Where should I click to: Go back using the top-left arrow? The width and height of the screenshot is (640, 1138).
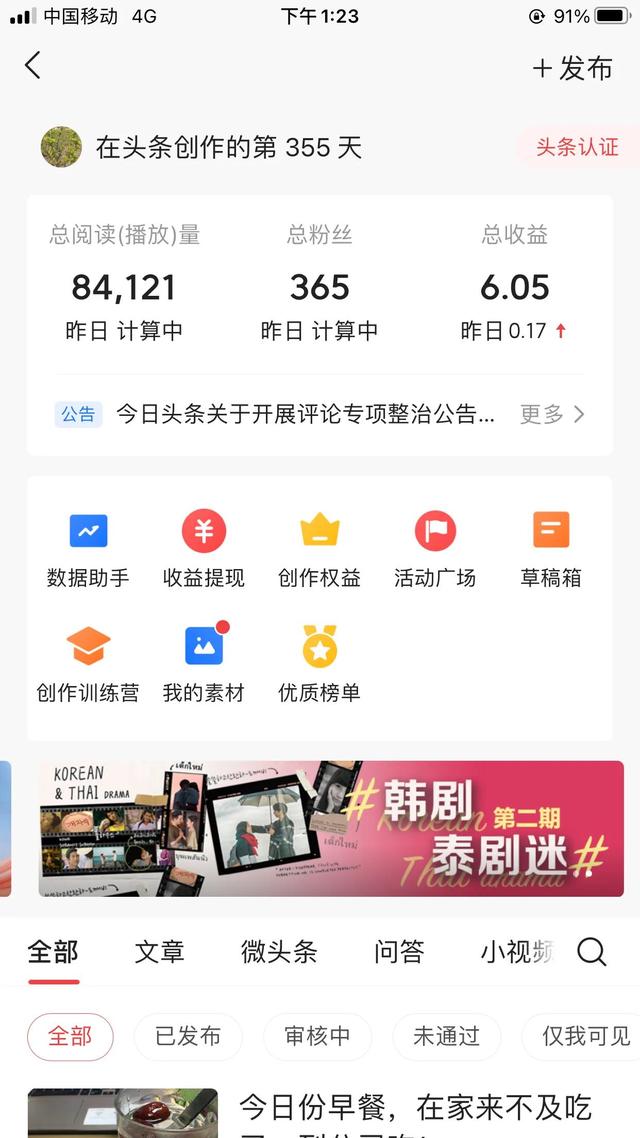coord(33,67)
